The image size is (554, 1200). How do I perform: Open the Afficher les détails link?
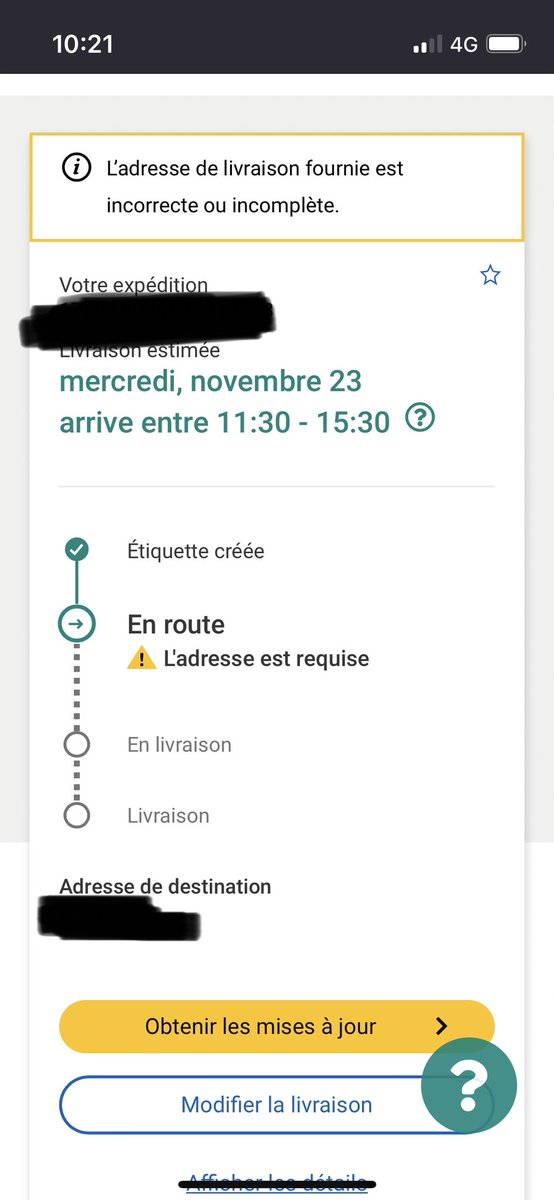277,1184
